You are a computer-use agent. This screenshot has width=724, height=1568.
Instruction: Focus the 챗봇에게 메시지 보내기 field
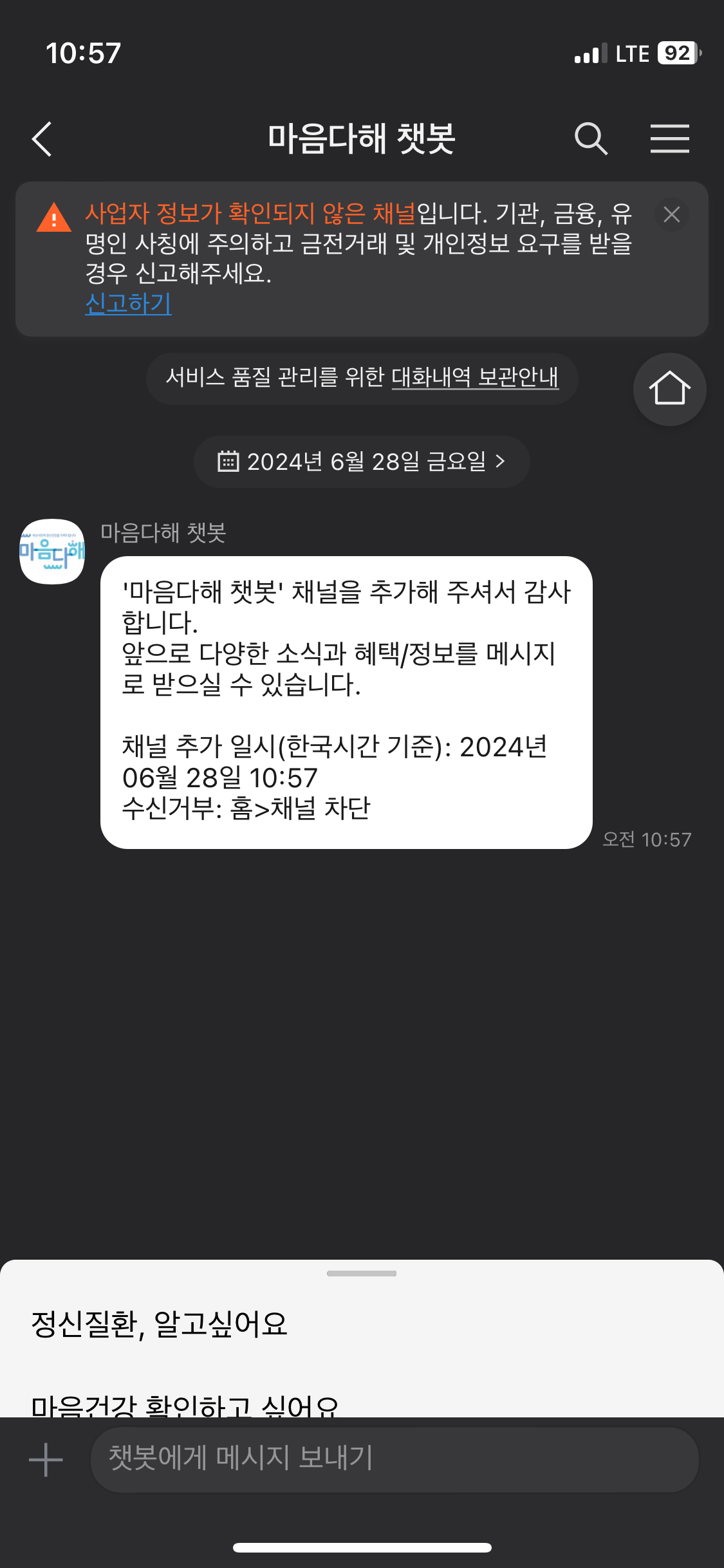point(394,1459)
